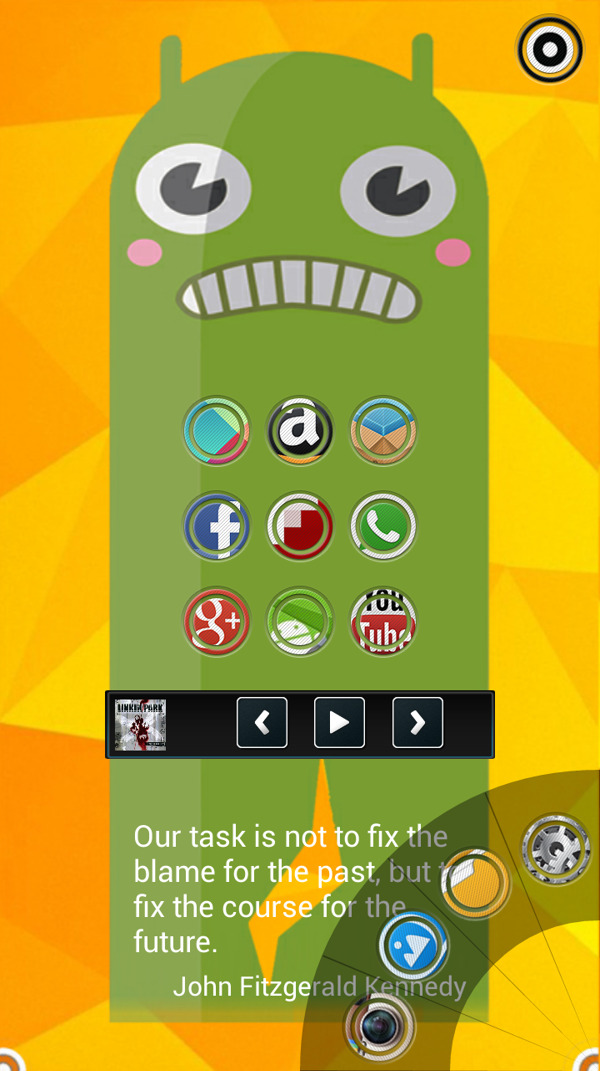Launch the Amazon app icon
This screenshot has height=1071, width=600.
pyautogui.click(x=300, y=430)
